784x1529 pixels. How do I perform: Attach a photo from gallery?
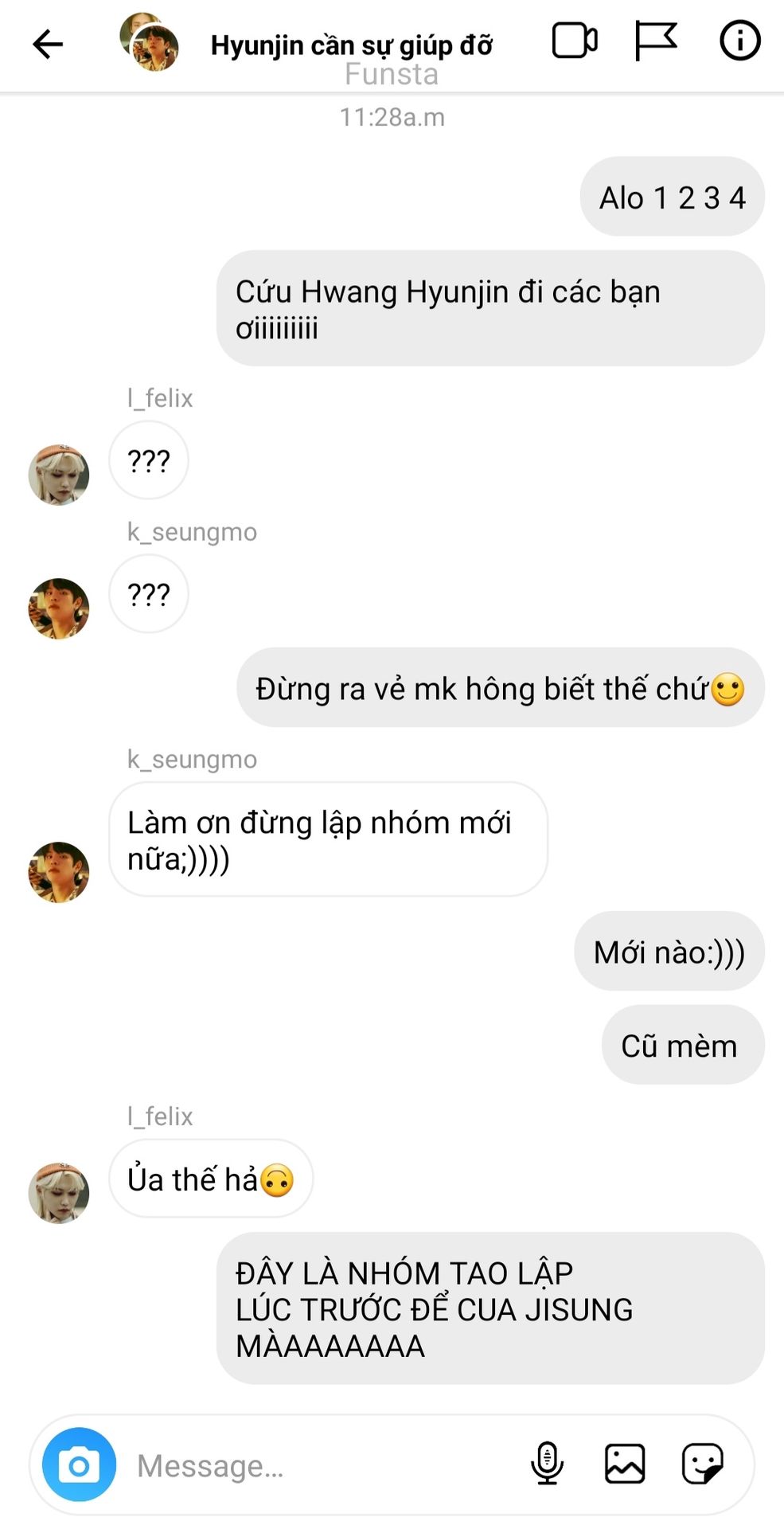click(625, 1464)
